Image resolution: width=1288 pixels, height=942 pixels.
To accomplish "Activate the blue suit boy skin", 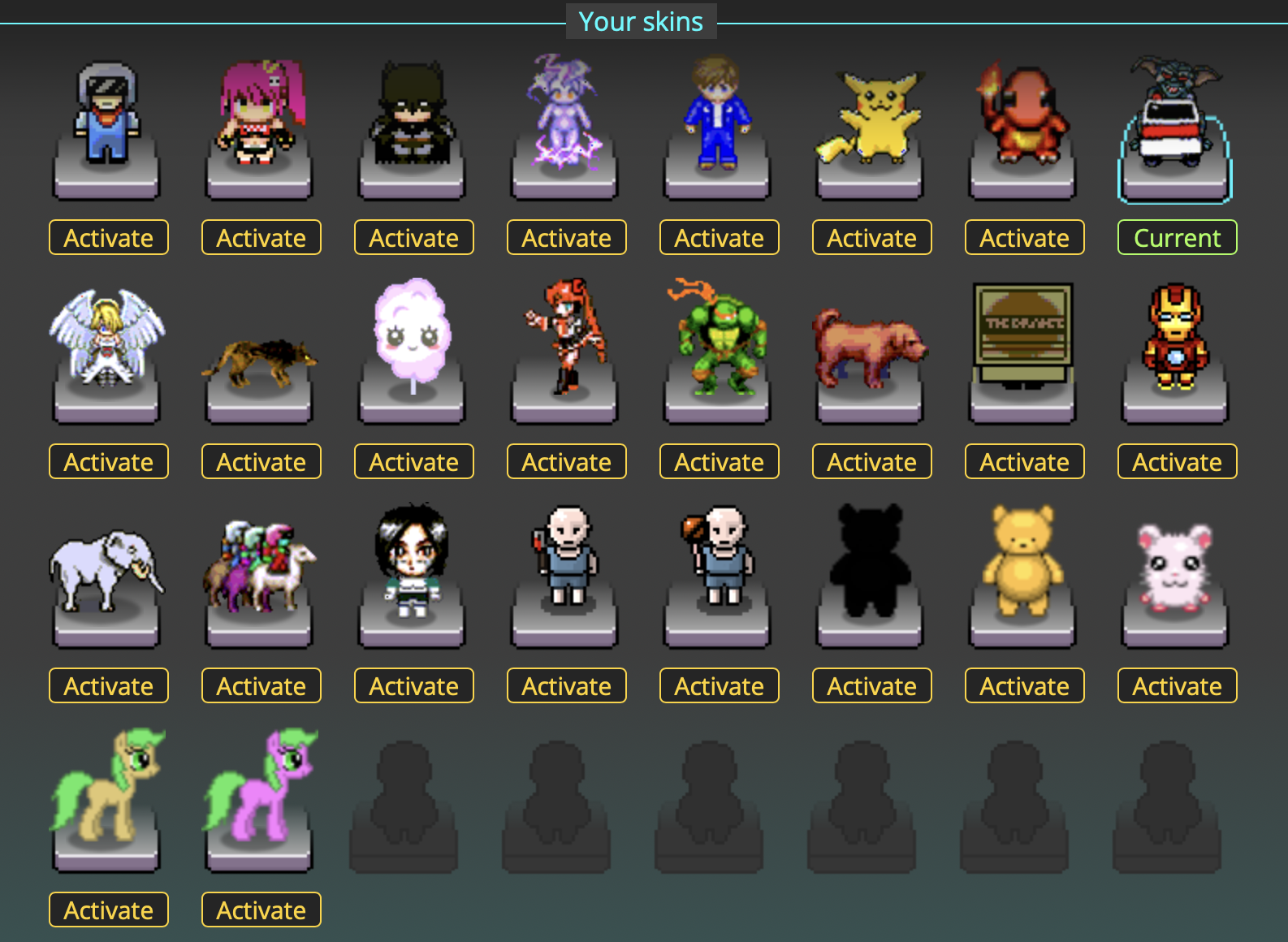I will point(719,238).
